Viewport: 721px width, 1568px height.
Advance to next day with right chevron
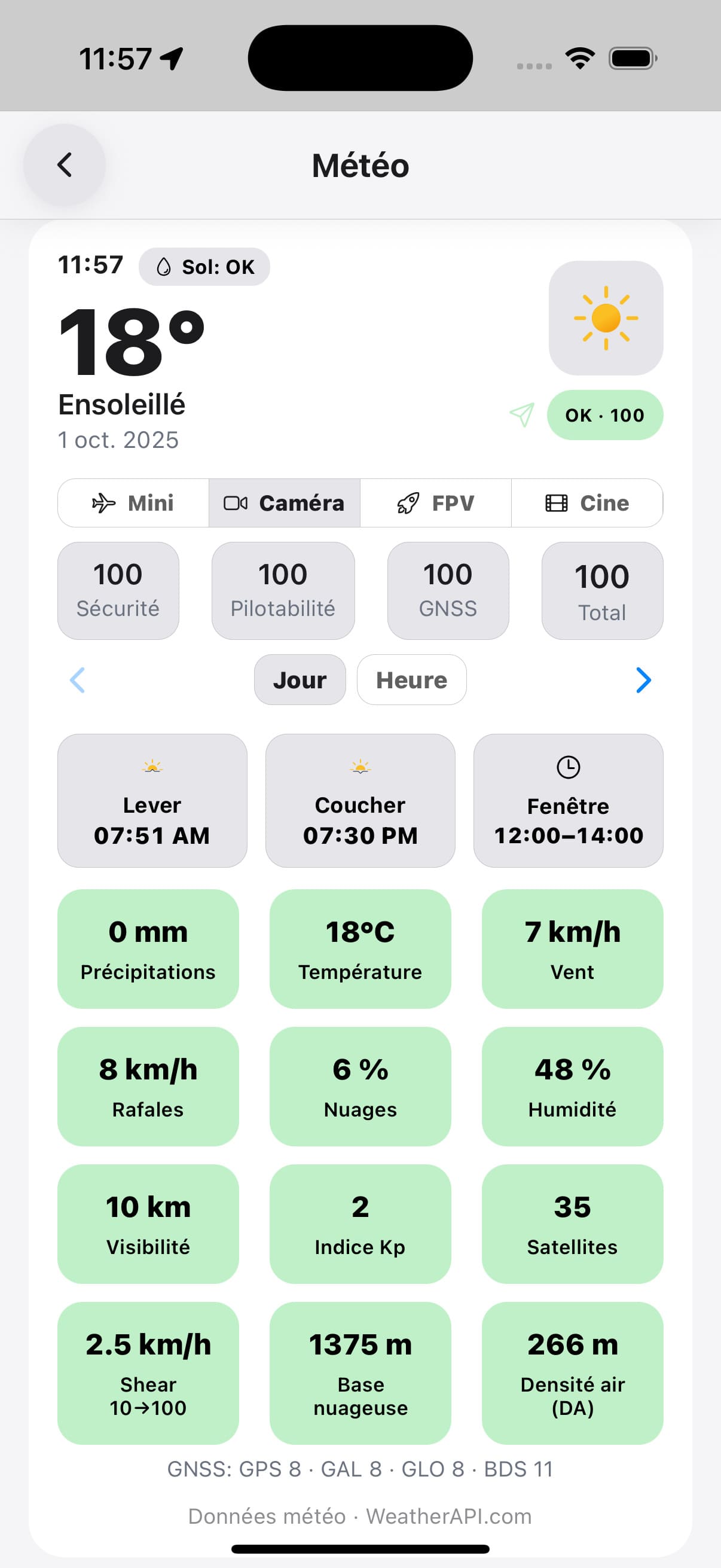(x=643, y=680)
